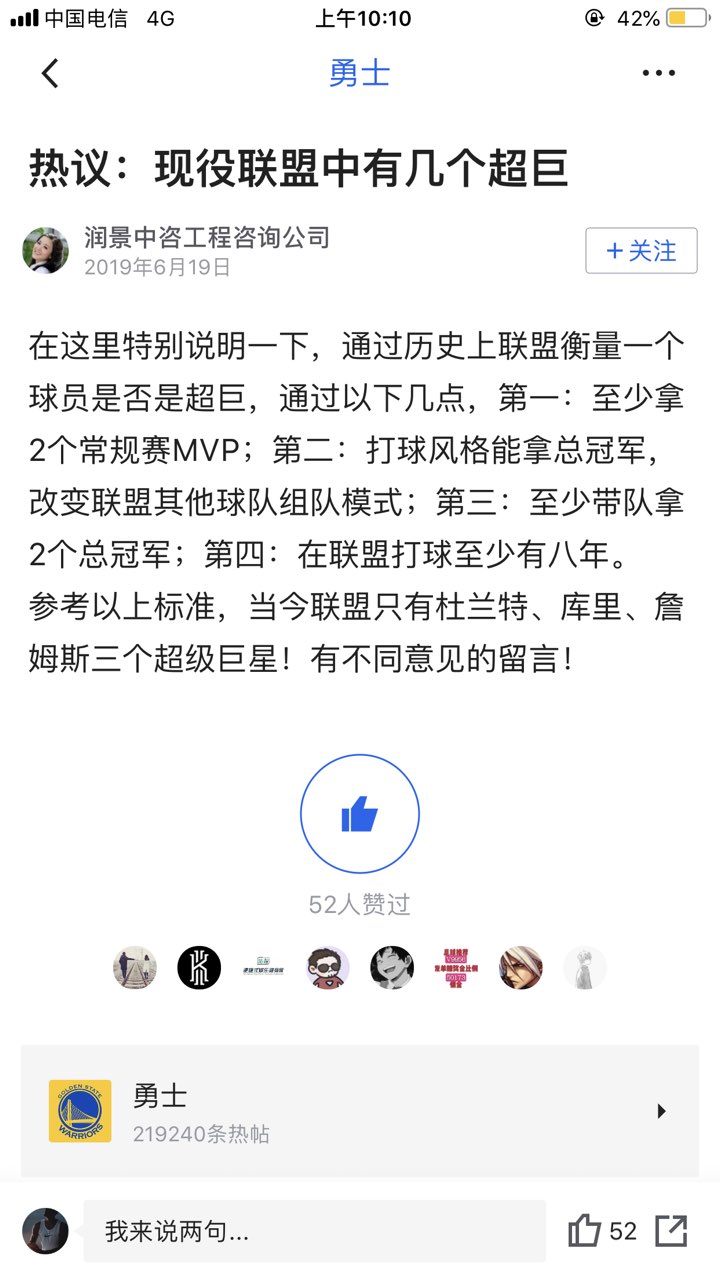Screen dimensions: 720x1280
Task: Open the 勇士 forum title link
Action: (359, 73)
